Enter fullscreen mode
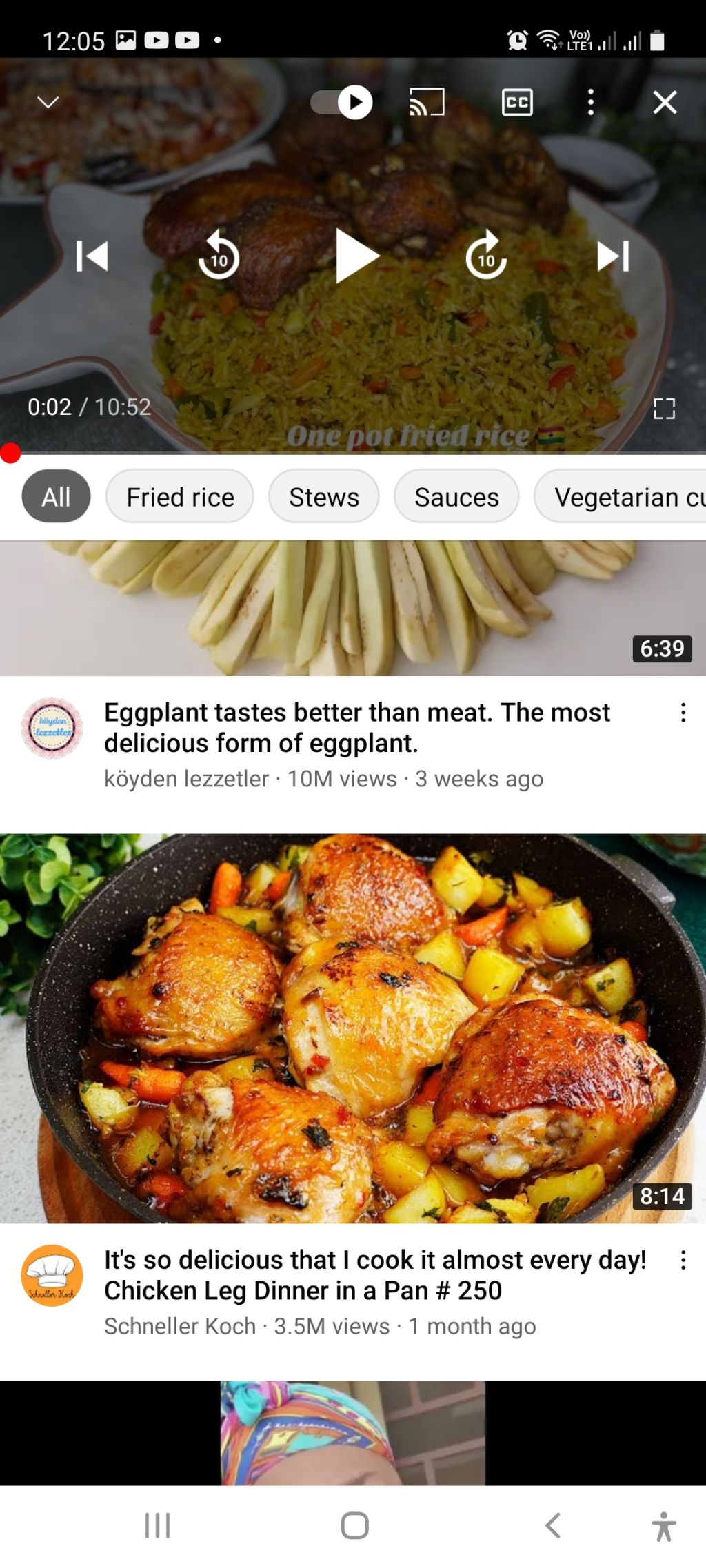 (664, 409)
